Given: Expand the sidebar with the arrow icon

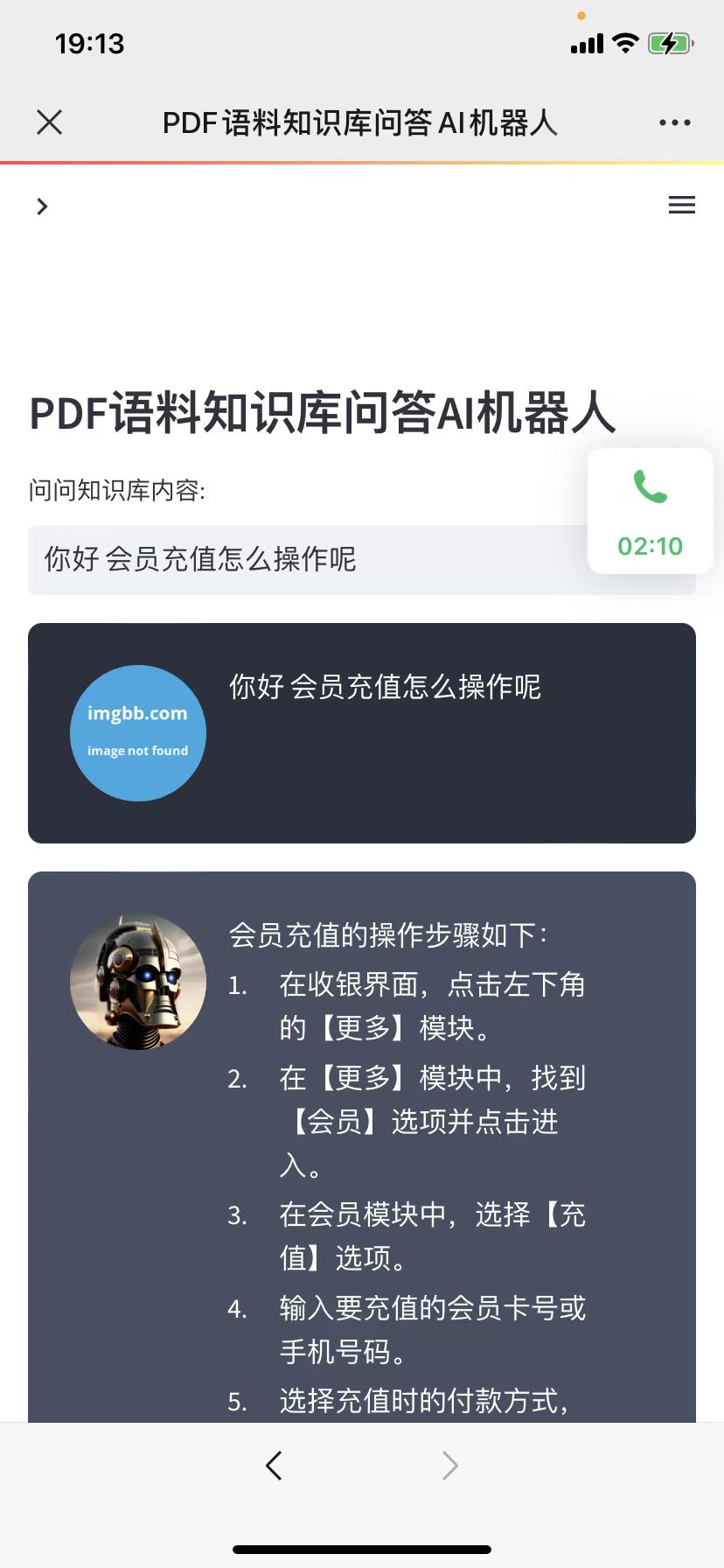Looking at the screenshot, I should click(x=42, y=206).
